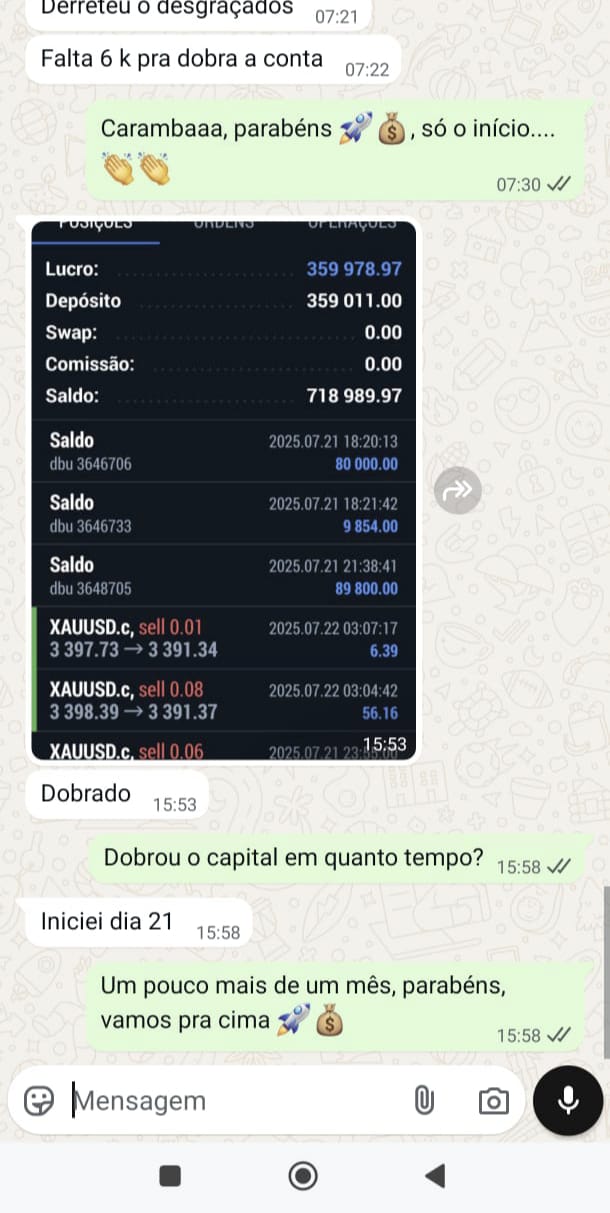Open the recent apps view
The image size is (610, 1213).
(x=170, y=1176)
